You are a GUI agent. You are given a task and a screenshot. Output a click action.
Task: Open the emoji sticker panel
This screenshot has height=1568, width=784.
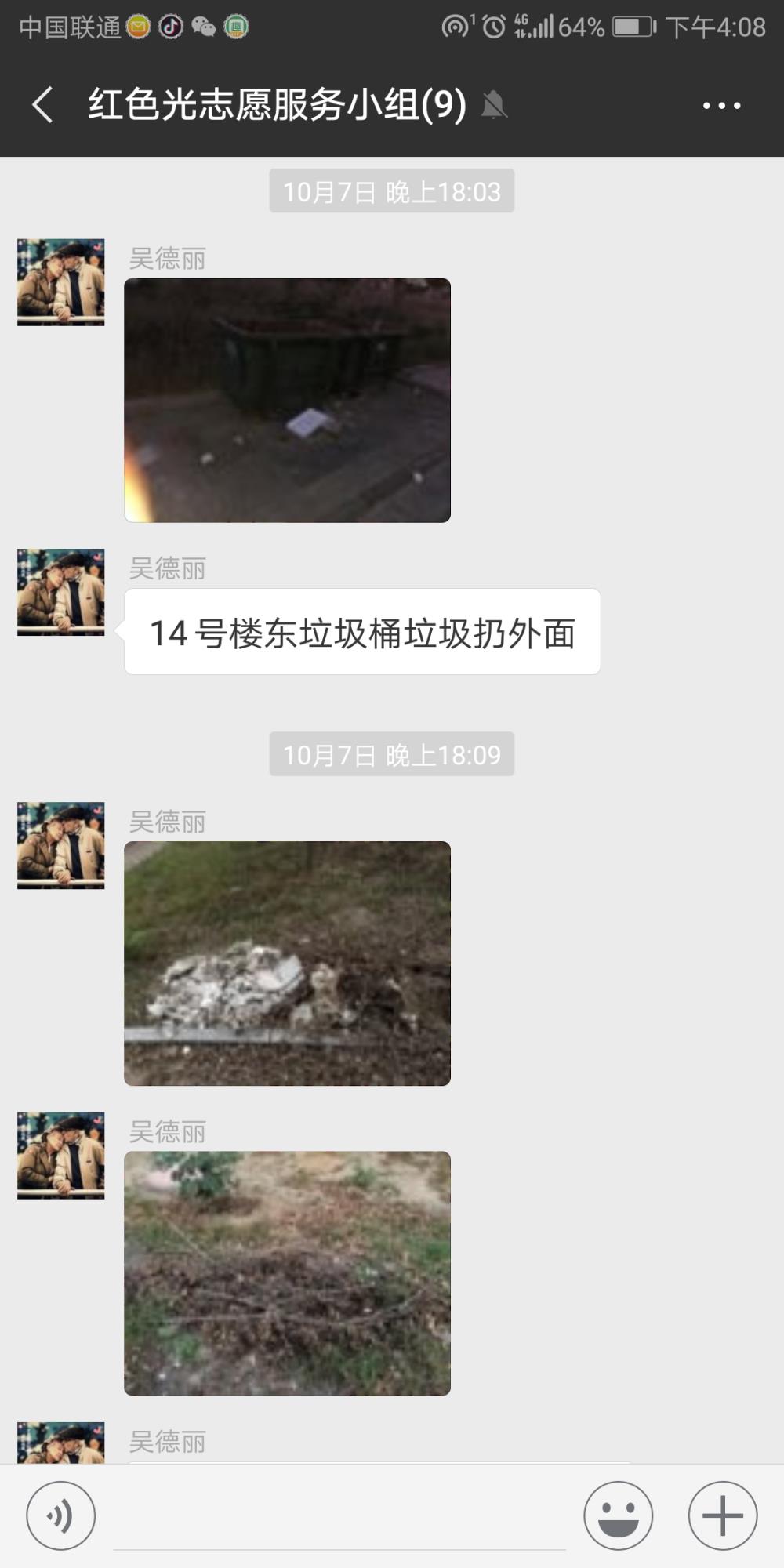pos(618,1515)
